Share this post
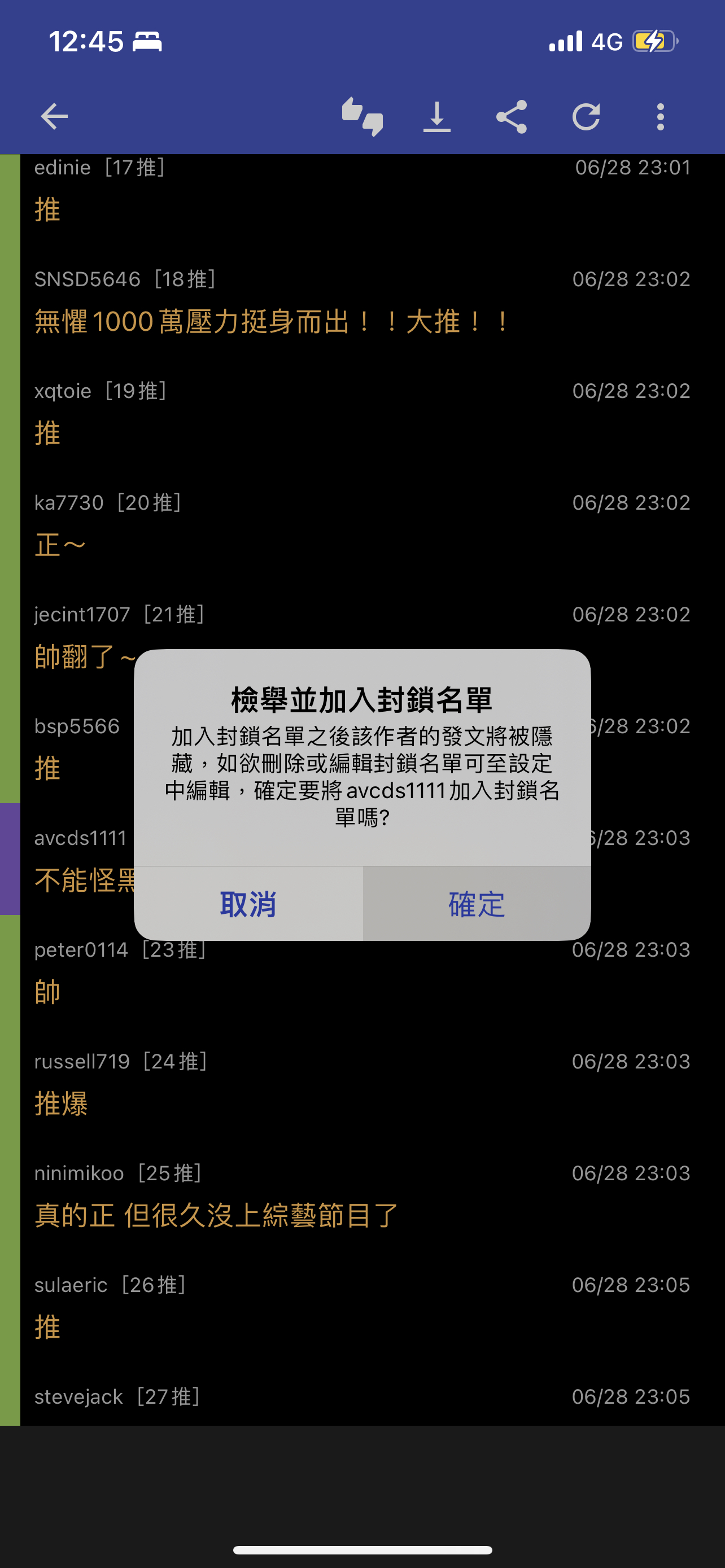Image resolution: width=725 pixels, height=1568 pixels. (x=512, y=116)
